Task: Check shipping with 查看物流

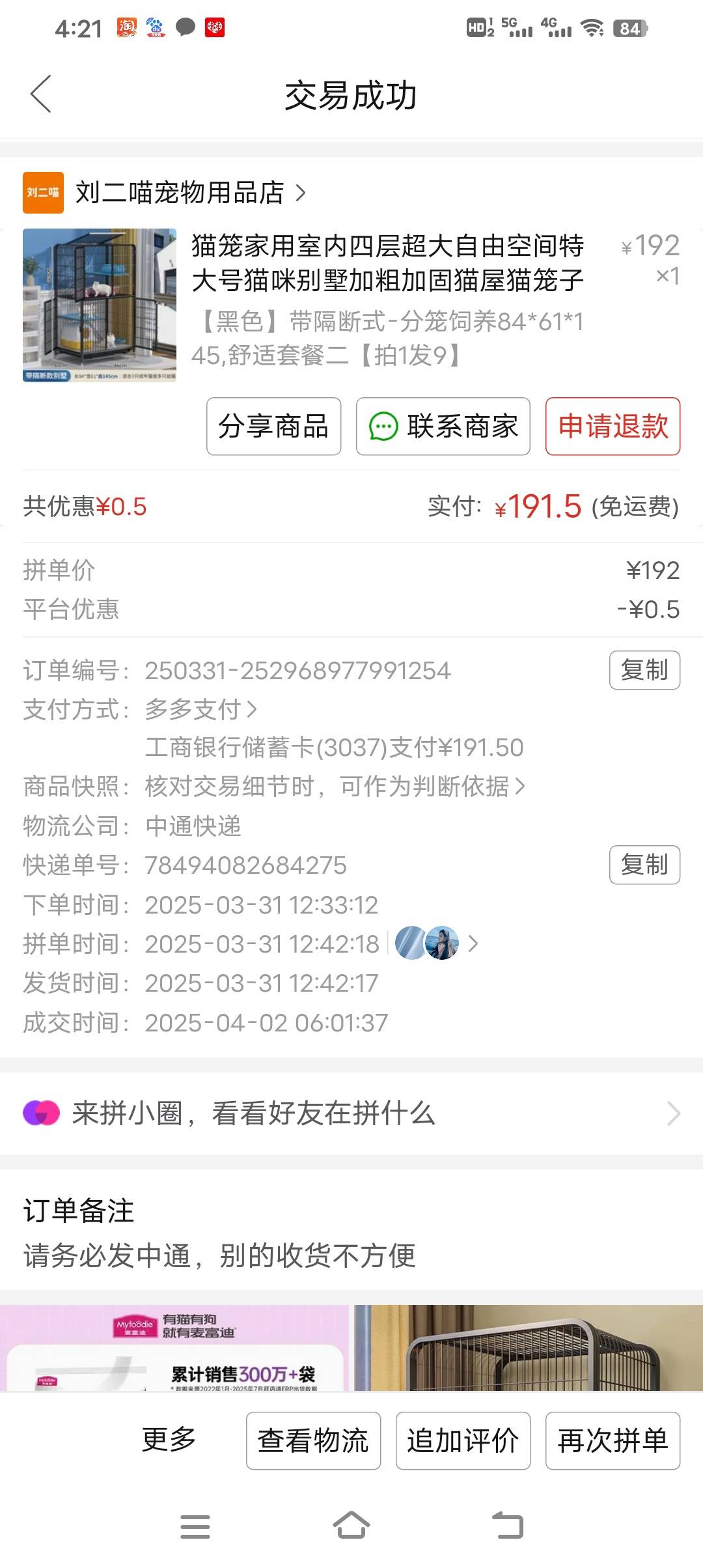Action: point(313,1440)
